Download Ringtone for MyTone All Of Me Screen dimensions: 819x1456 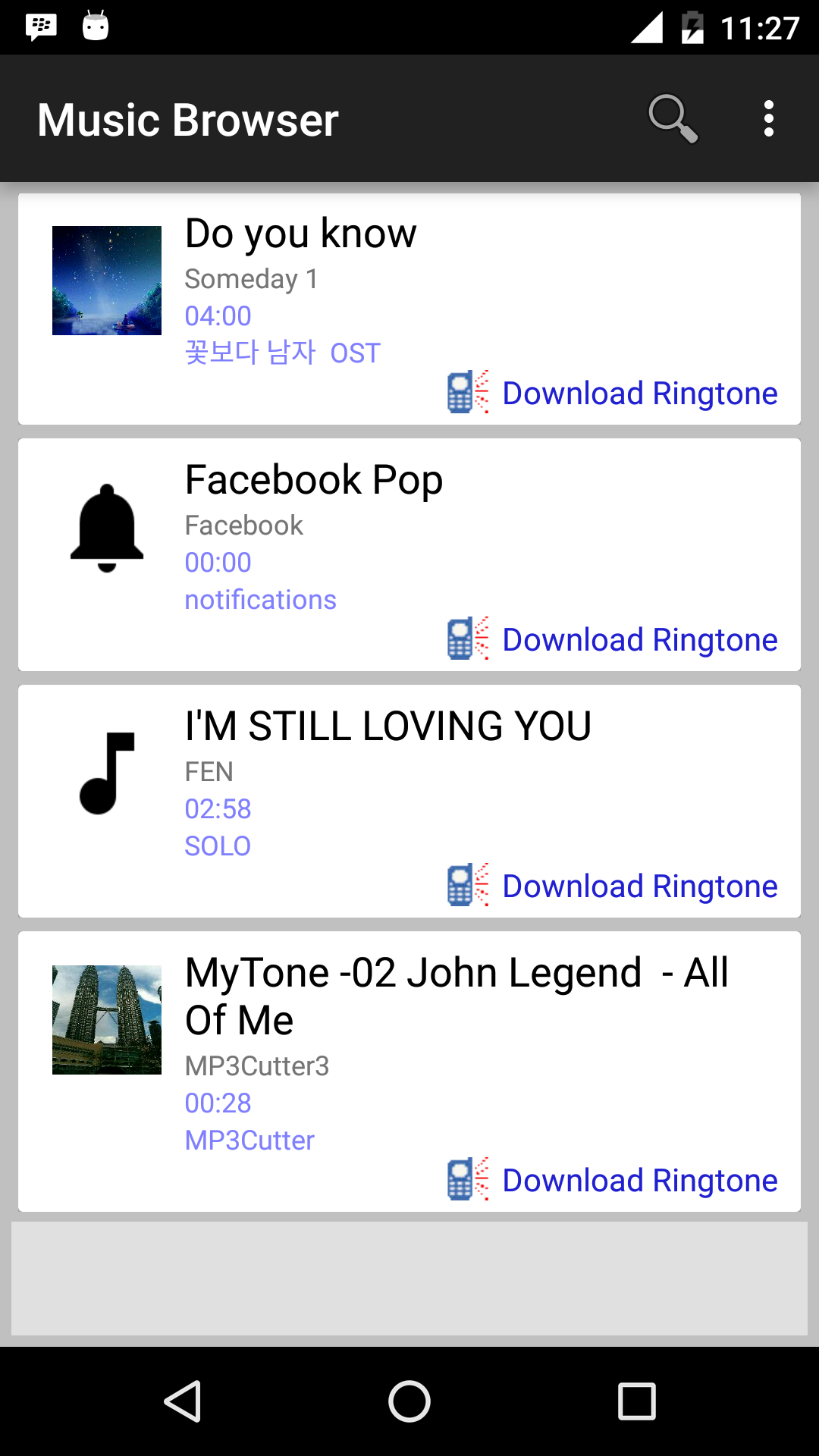coord(613,1181)
